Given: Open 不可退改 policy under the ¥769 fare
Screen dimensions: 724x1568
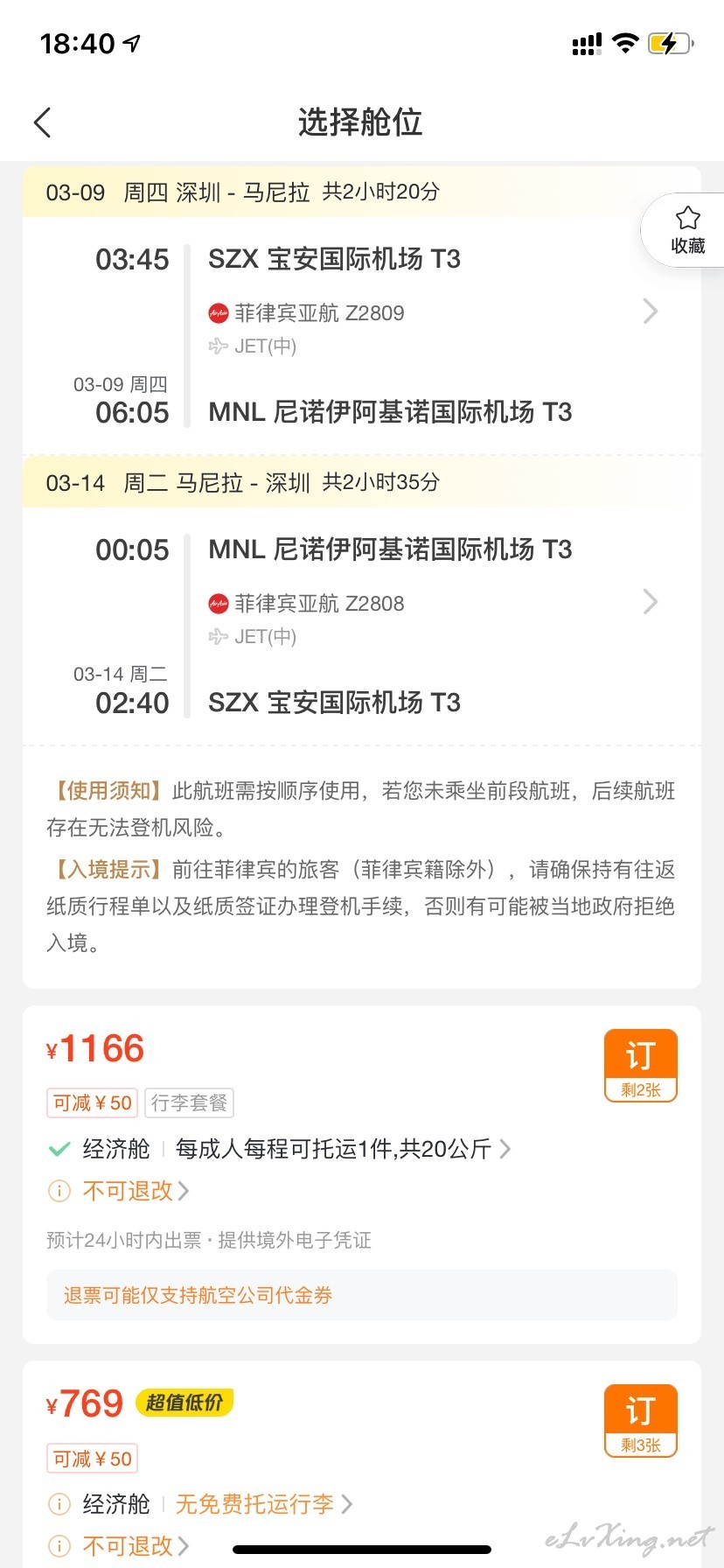Looking at the screenshot, I should coord(136,1546).
